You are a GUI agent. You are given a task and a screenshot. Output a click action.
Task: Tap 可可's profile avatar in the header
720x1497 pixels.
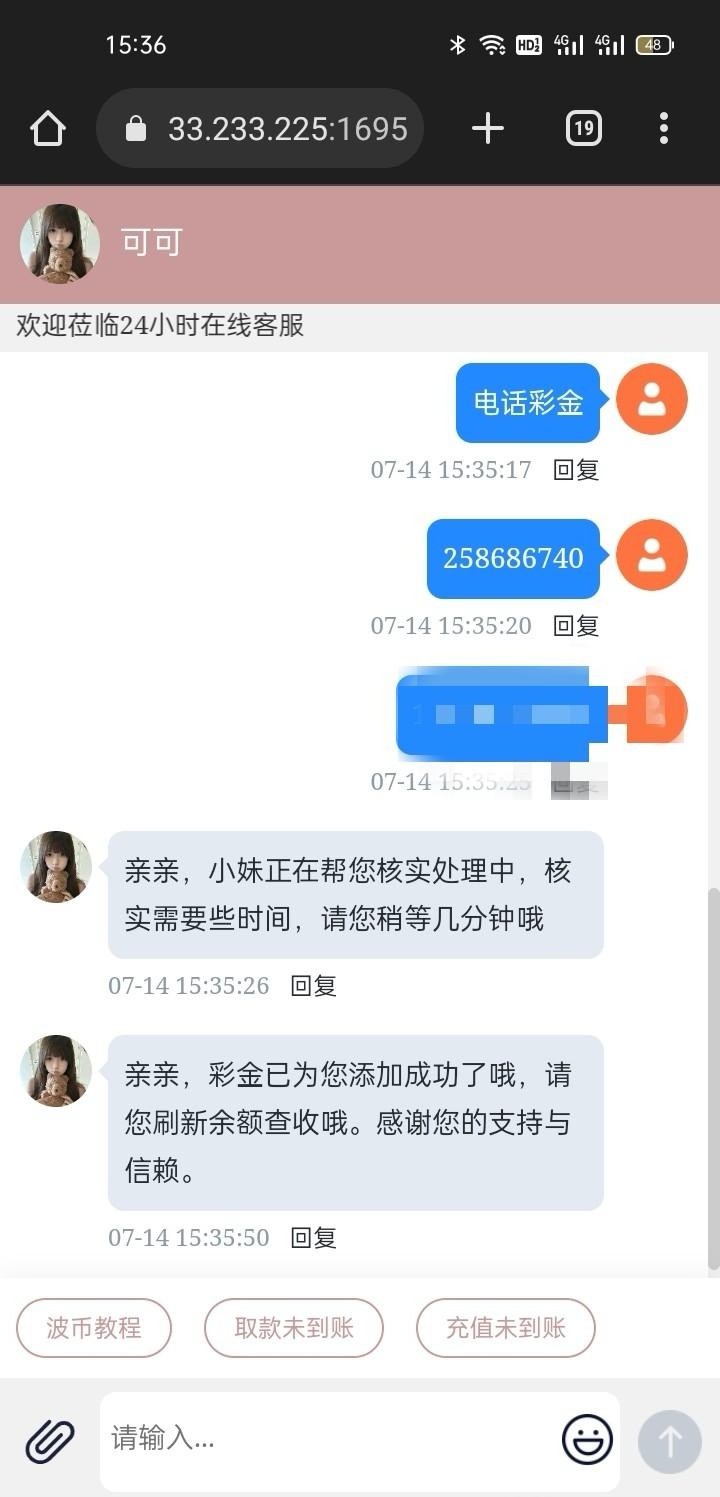pos(59,243)
